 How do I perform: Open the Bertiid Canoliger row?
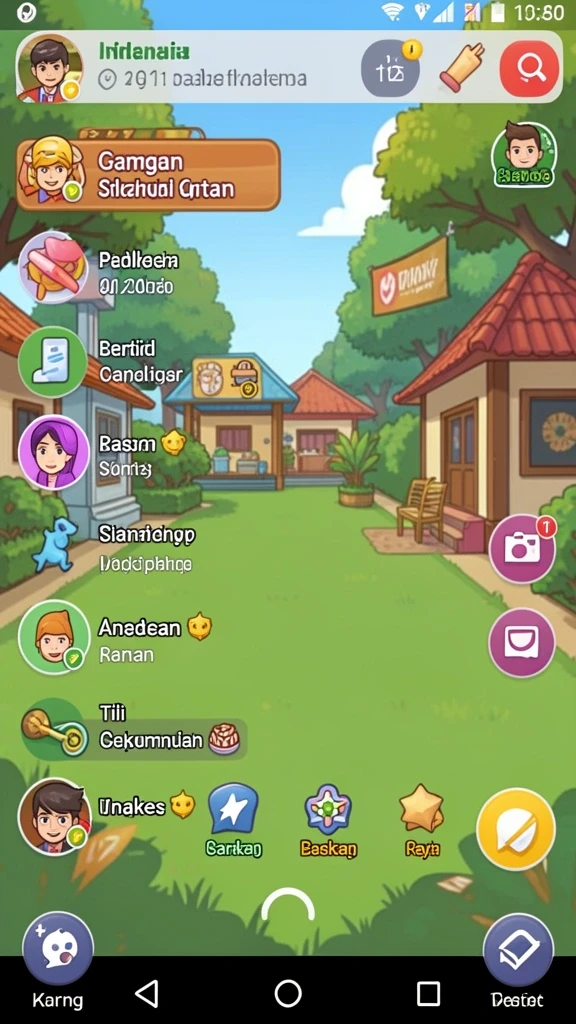pos(102,361)
